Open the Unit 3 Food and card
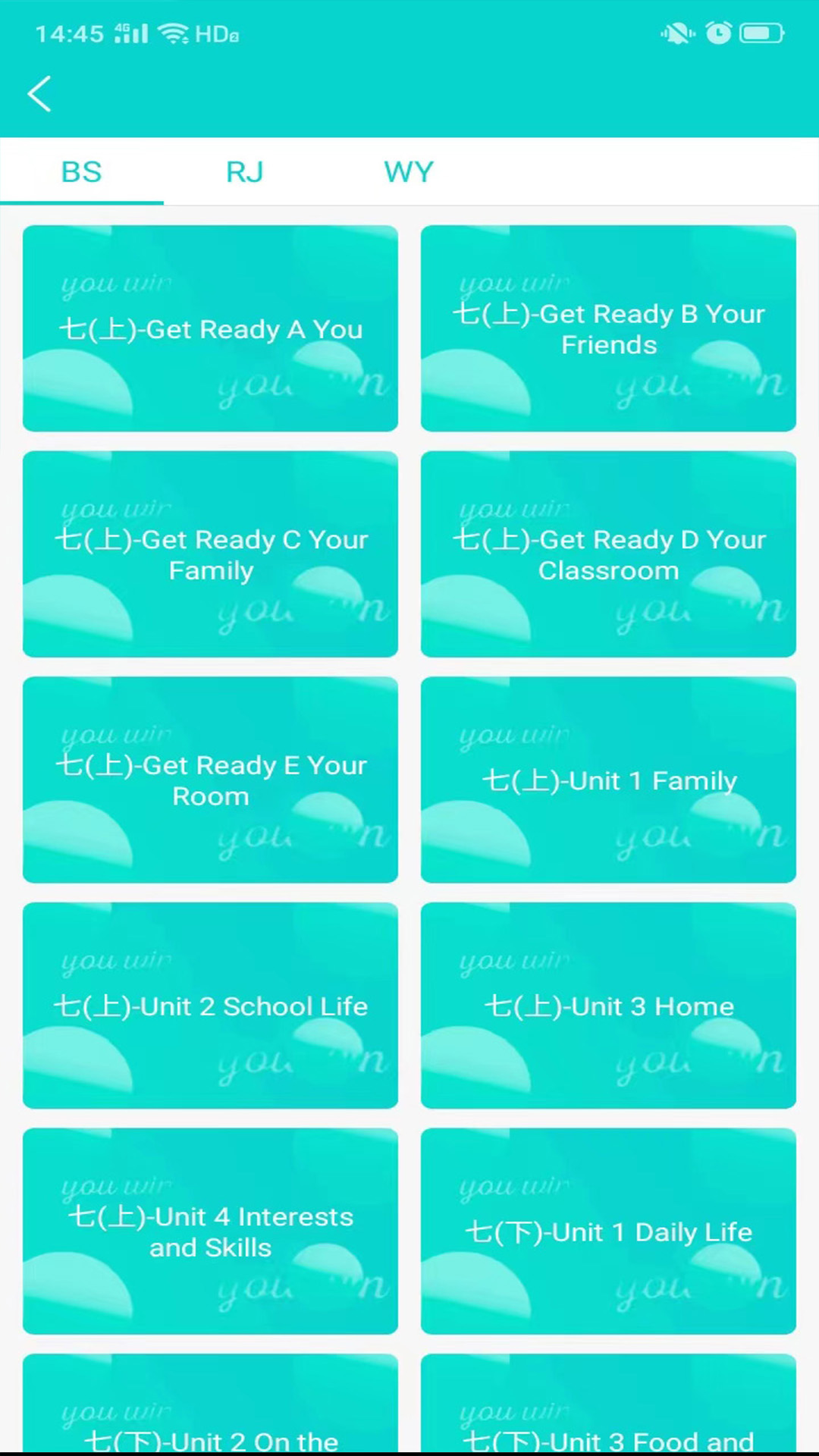Image resolution: width=819 pixels, height=1456 pixels. (608, 1403)
